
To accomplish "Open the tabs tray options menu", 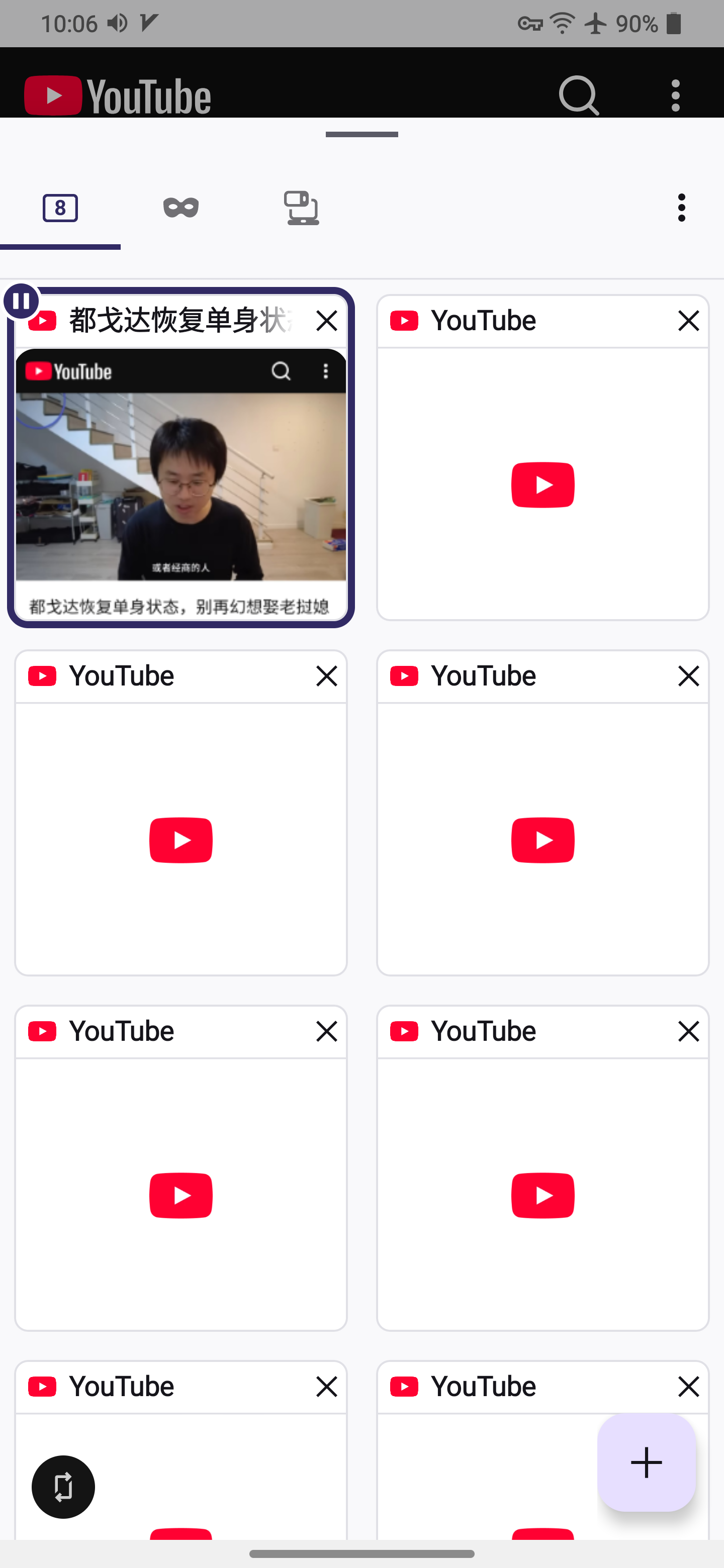I will 681,208.
